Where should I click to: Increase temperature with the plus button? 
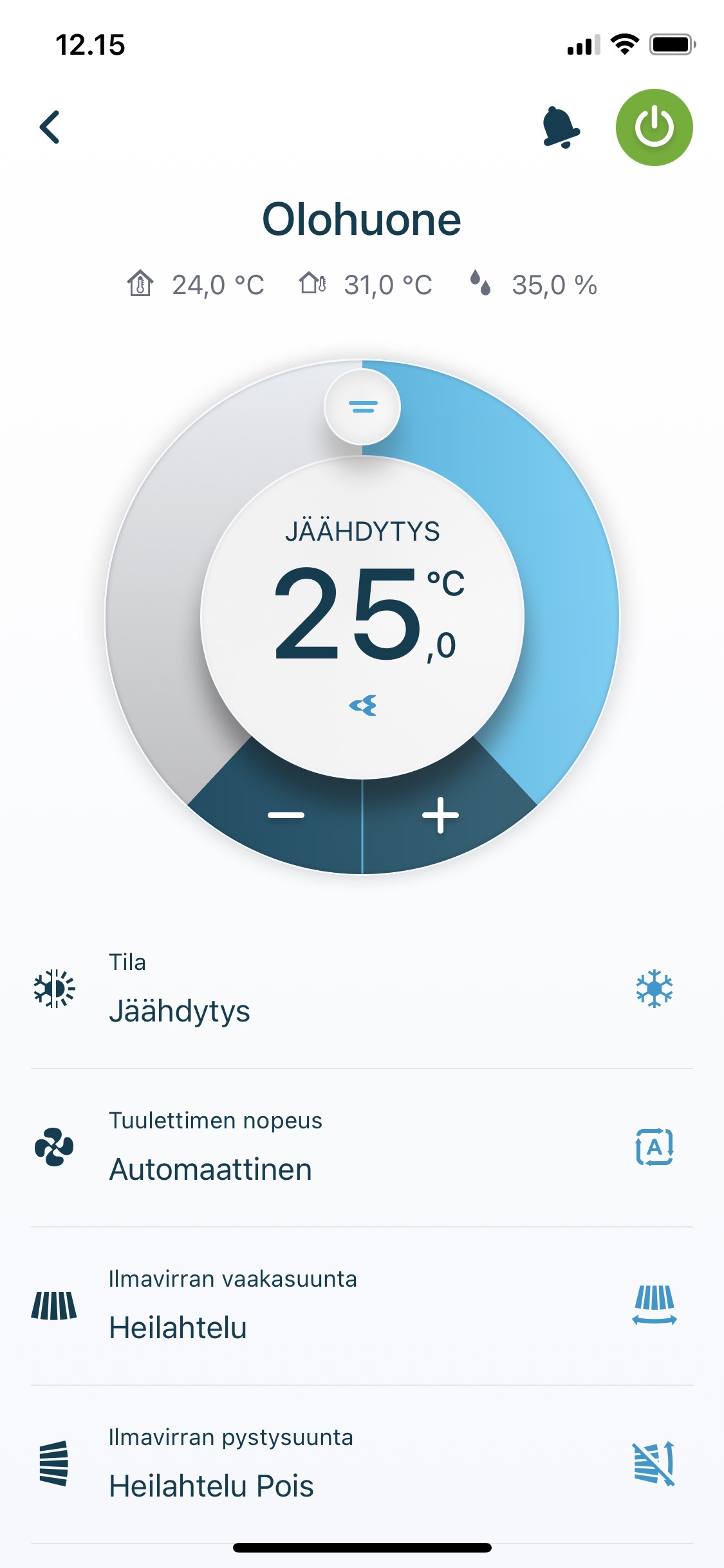click(x=440, y=815)
